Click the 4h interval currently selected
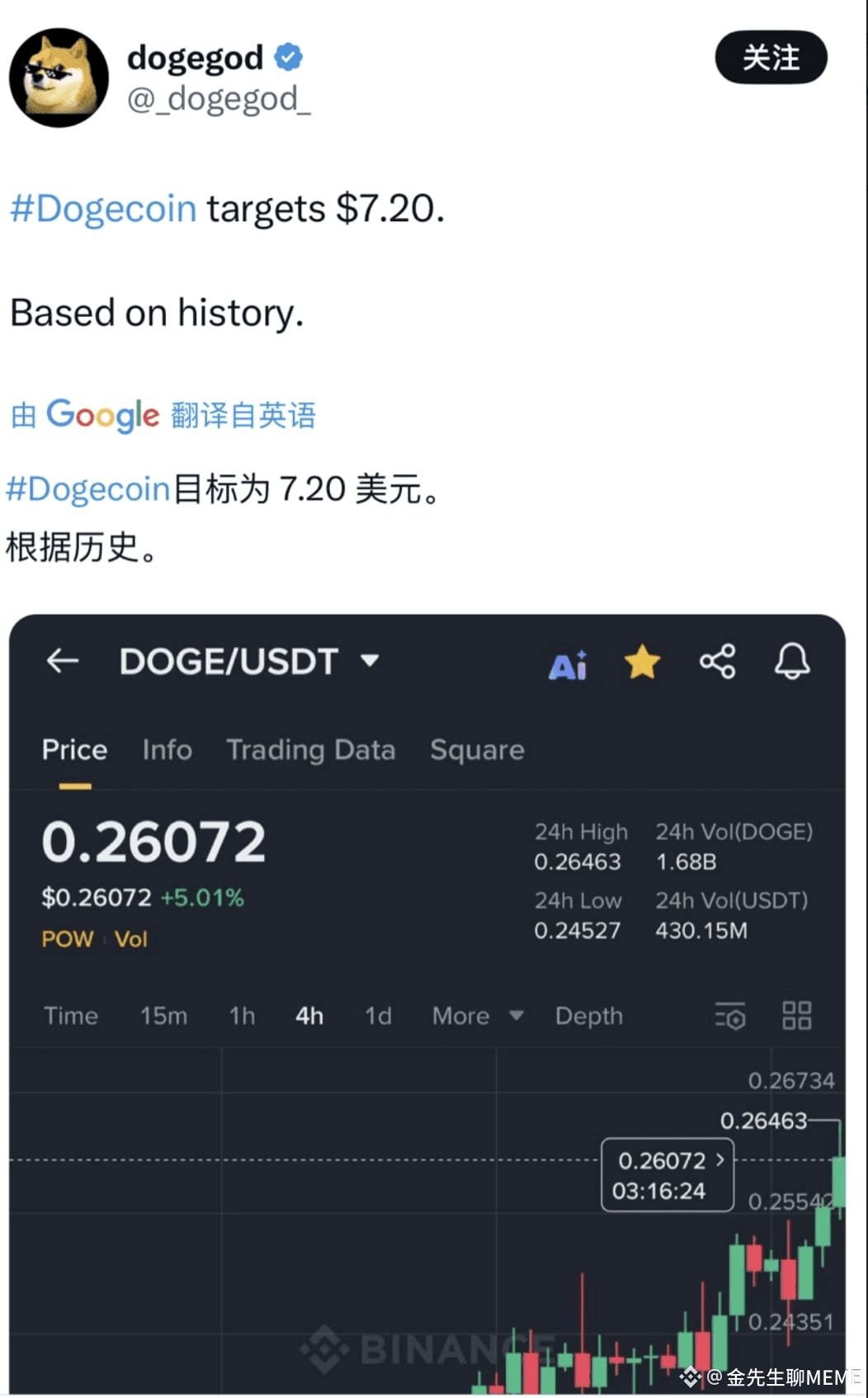This screenshot has width=868, height=1398. pyautogui.click(x=309, y=1017)
